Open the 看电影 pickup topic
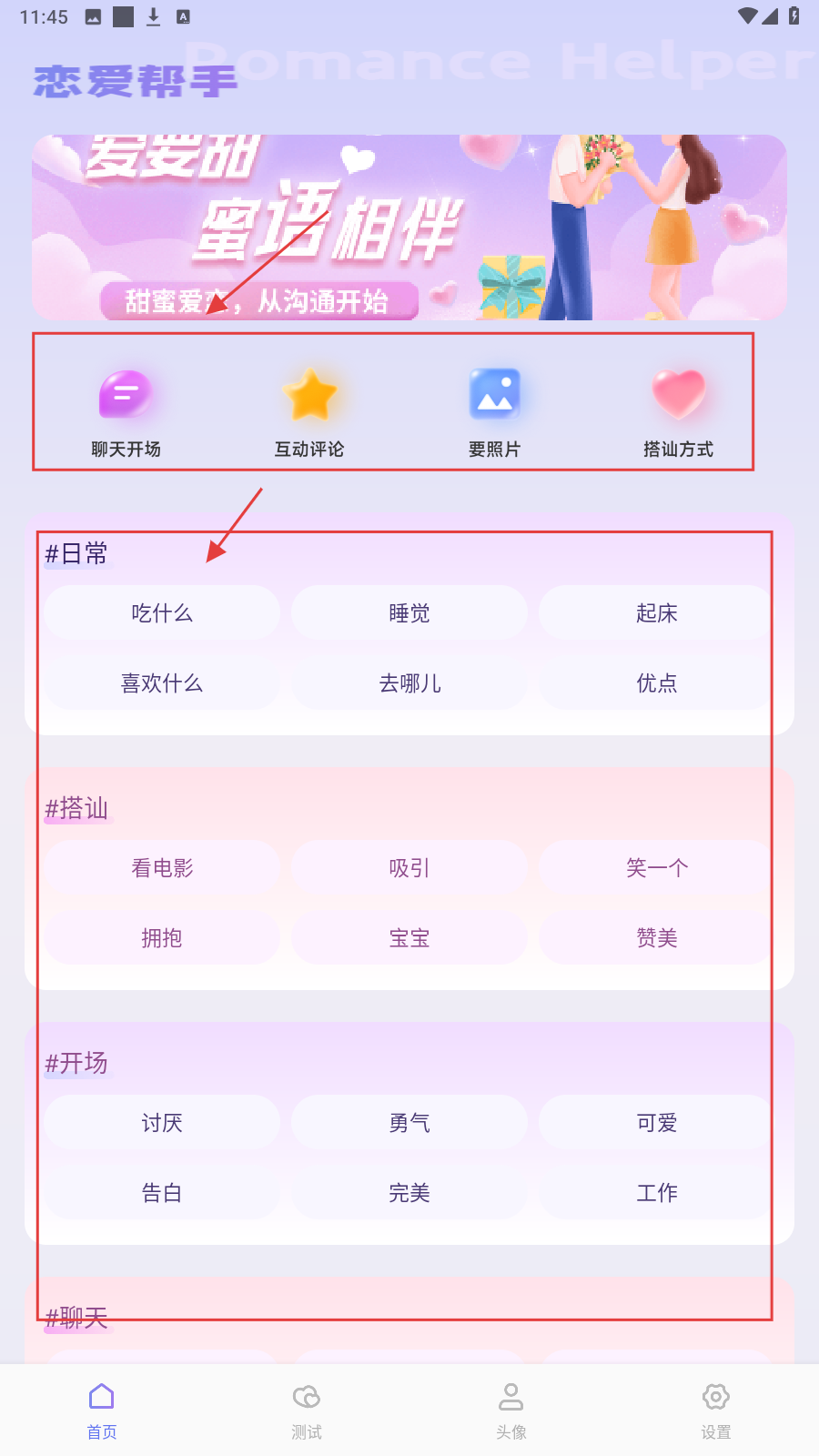819x1456 pixels. 162,868
